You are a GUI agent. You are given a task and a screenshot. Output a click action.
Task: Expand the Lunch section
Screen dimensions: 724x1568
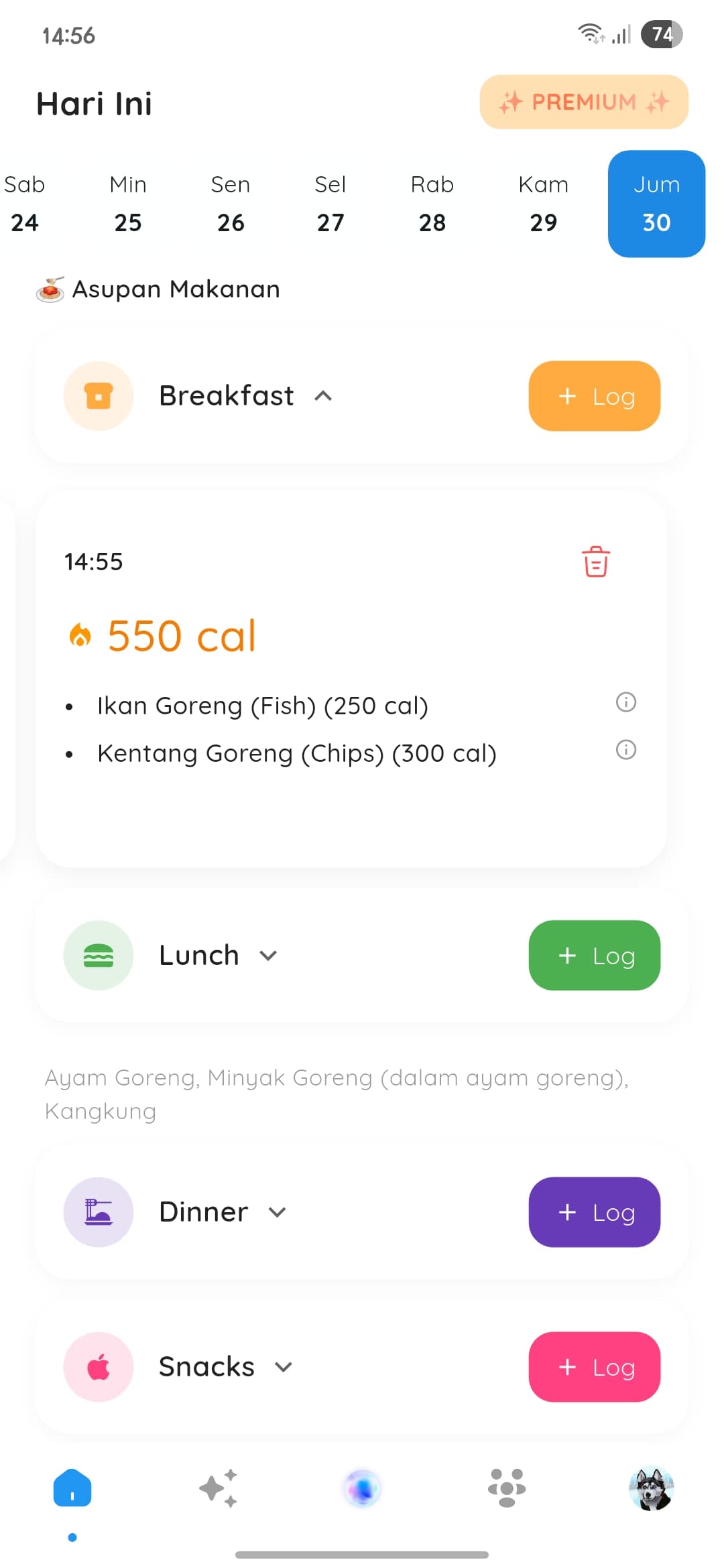point(268,956)
